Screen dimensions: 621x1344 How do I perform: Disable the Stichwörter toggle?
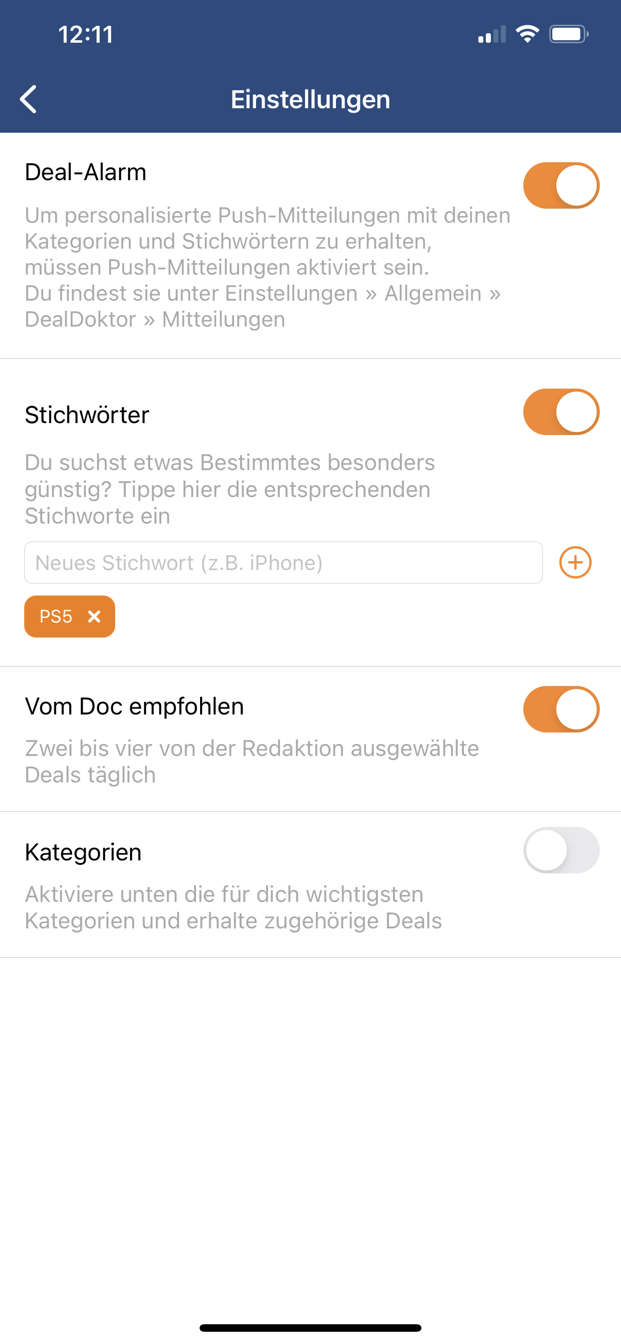[x=561, y=412]
